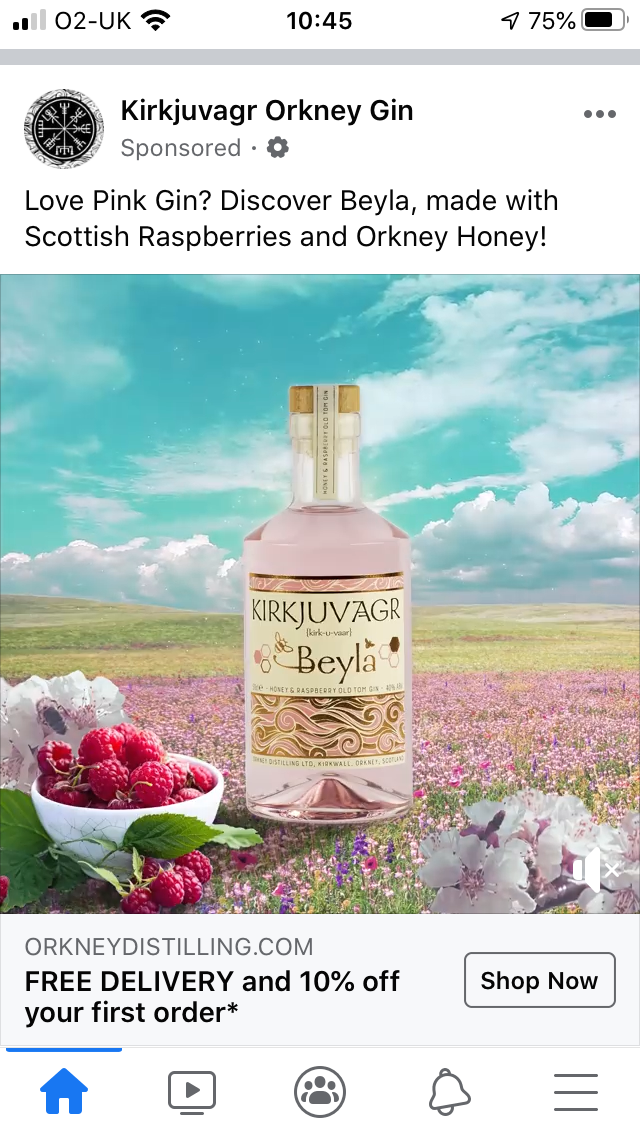Tap the sponsored settings gear icon
640x1136 pixels.
(278, 148)
